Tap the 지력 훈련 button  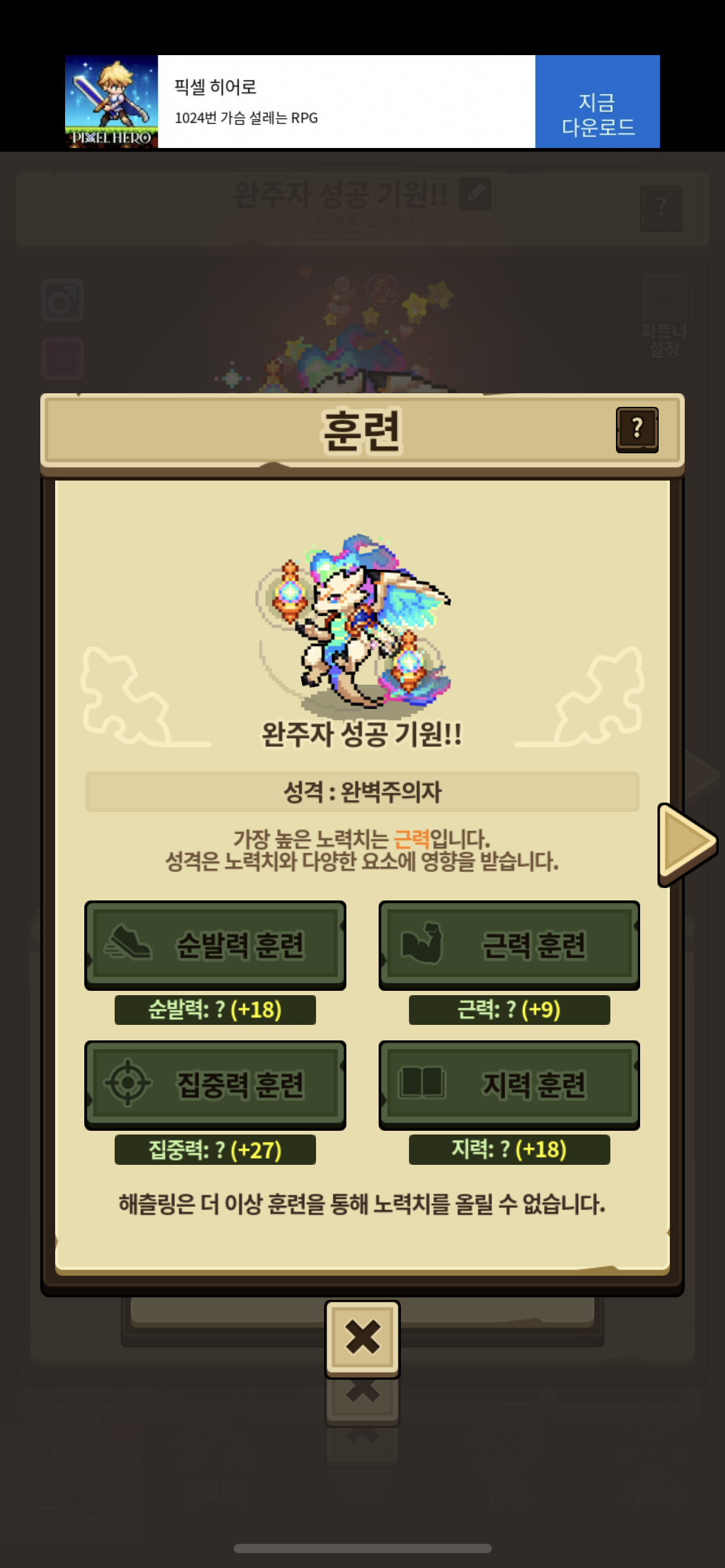pos(509,1084)
